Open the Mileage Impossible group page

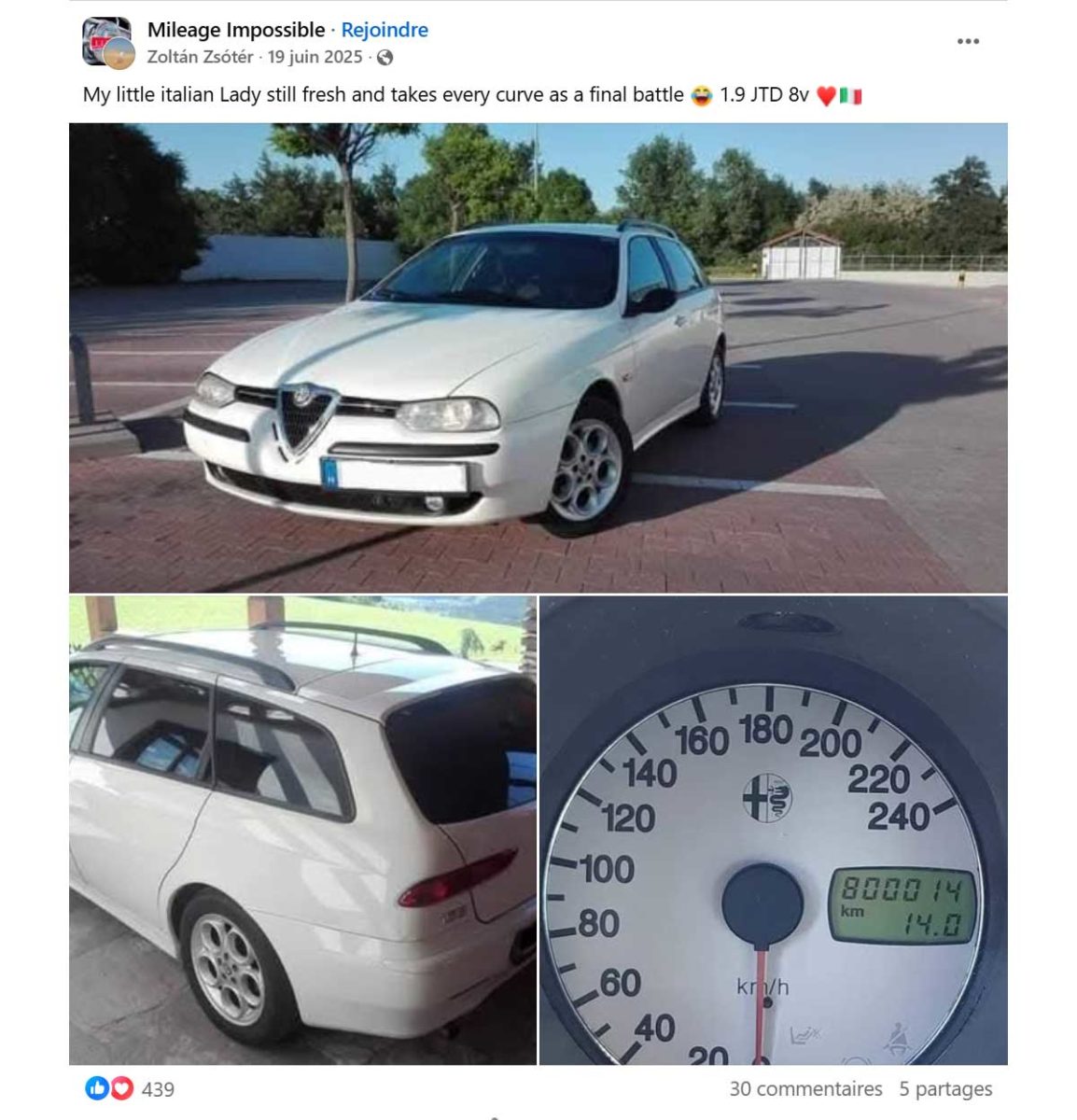point(236,30)
